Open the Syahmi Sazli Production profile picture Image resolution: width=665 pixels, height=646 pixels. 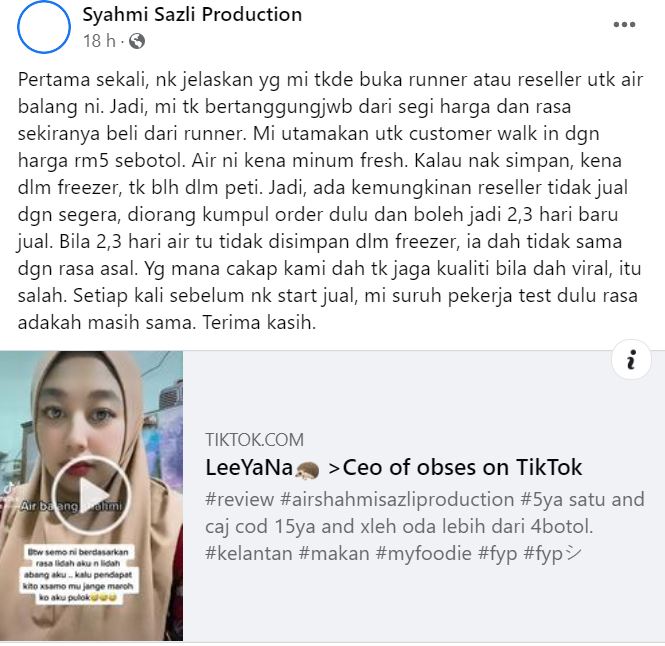[x=43, y=27]
